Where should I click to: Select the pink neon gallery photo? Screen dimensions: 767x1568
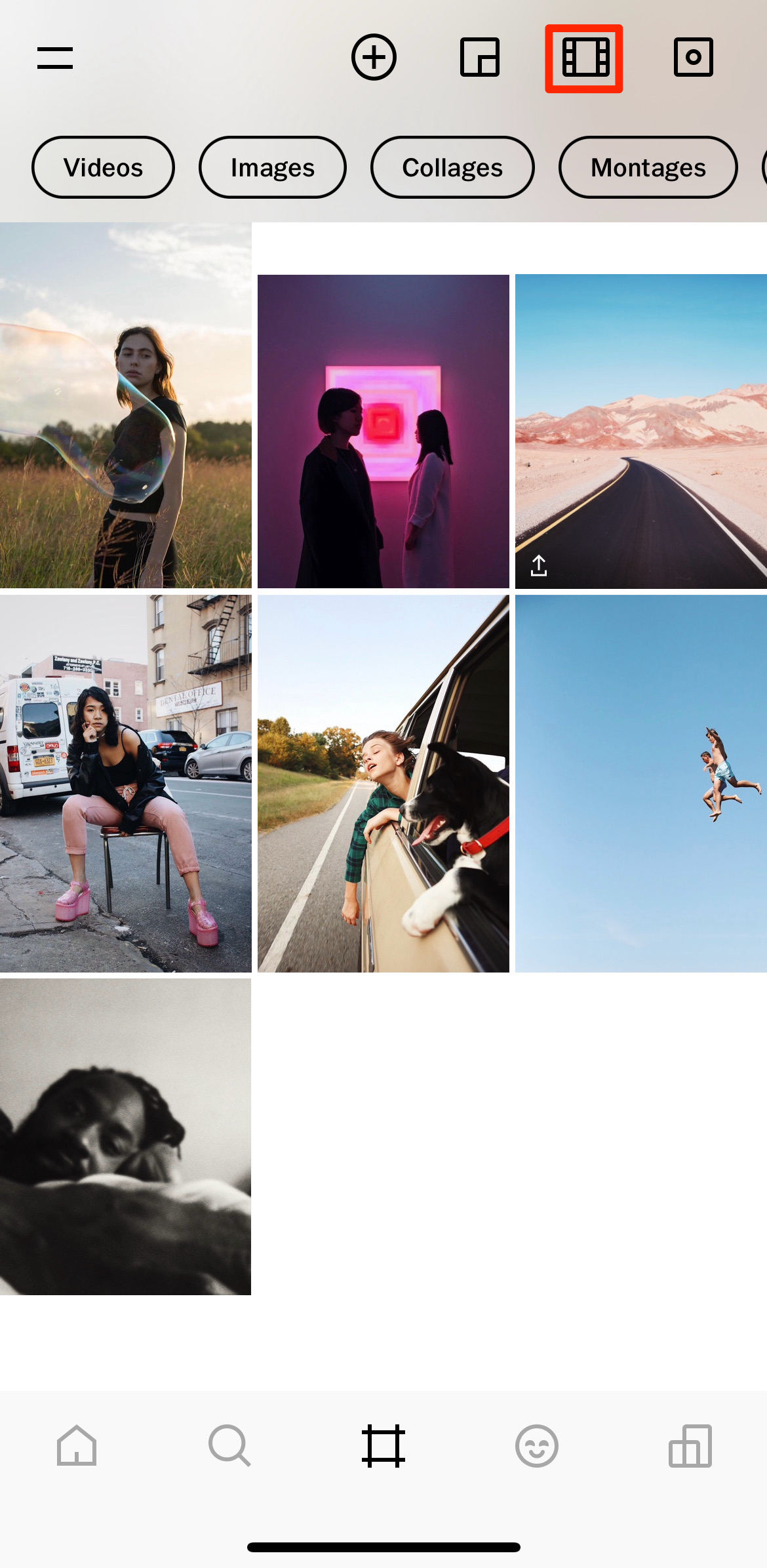point(383,432)
